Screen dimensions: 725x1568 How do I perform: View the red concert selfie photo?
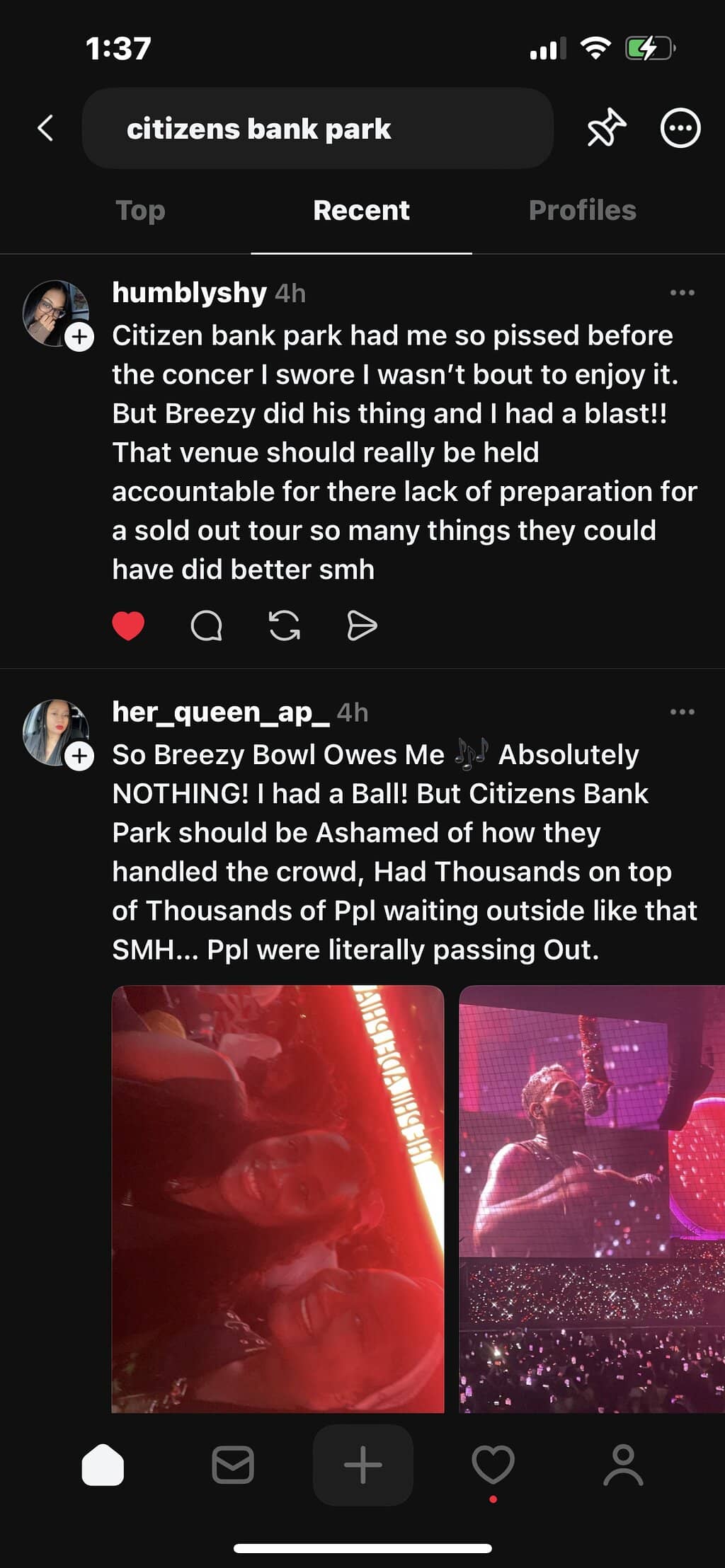click(x=278, y=1198)
